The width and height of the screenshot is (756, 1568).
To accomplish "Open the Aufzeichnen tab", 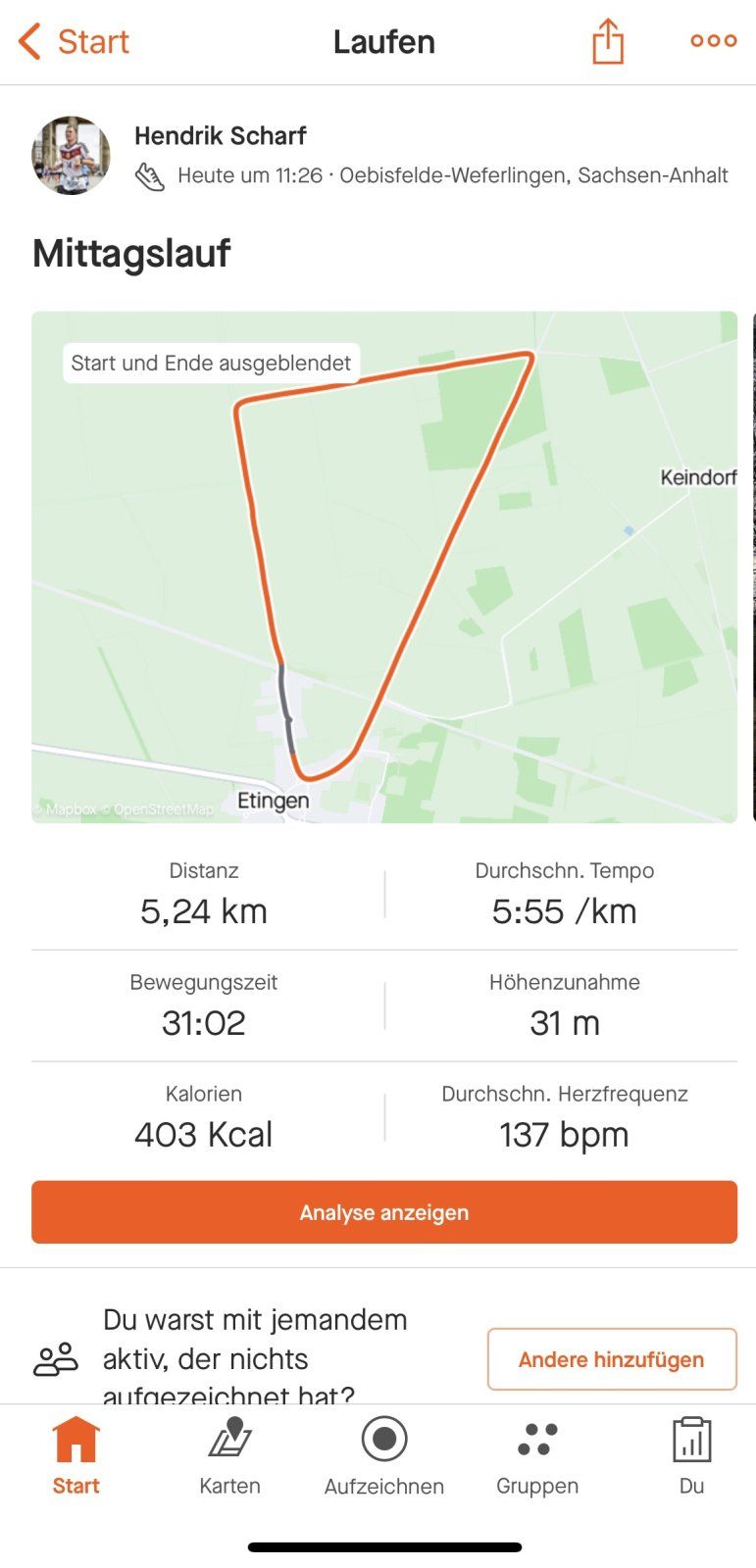I will click(383, 1456).
